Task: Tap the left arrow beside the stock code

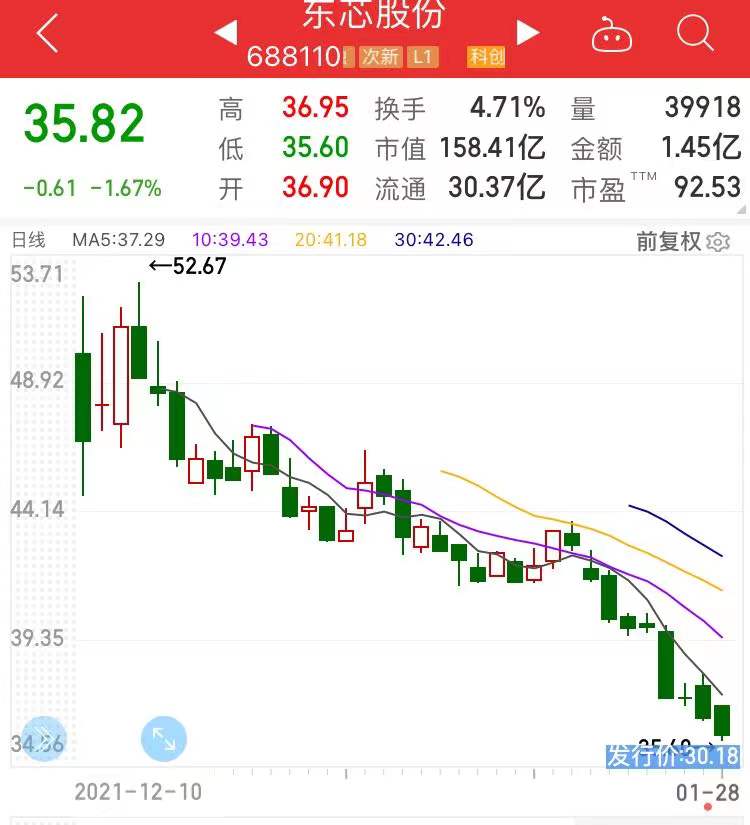Action: click(x=226, y=33)
